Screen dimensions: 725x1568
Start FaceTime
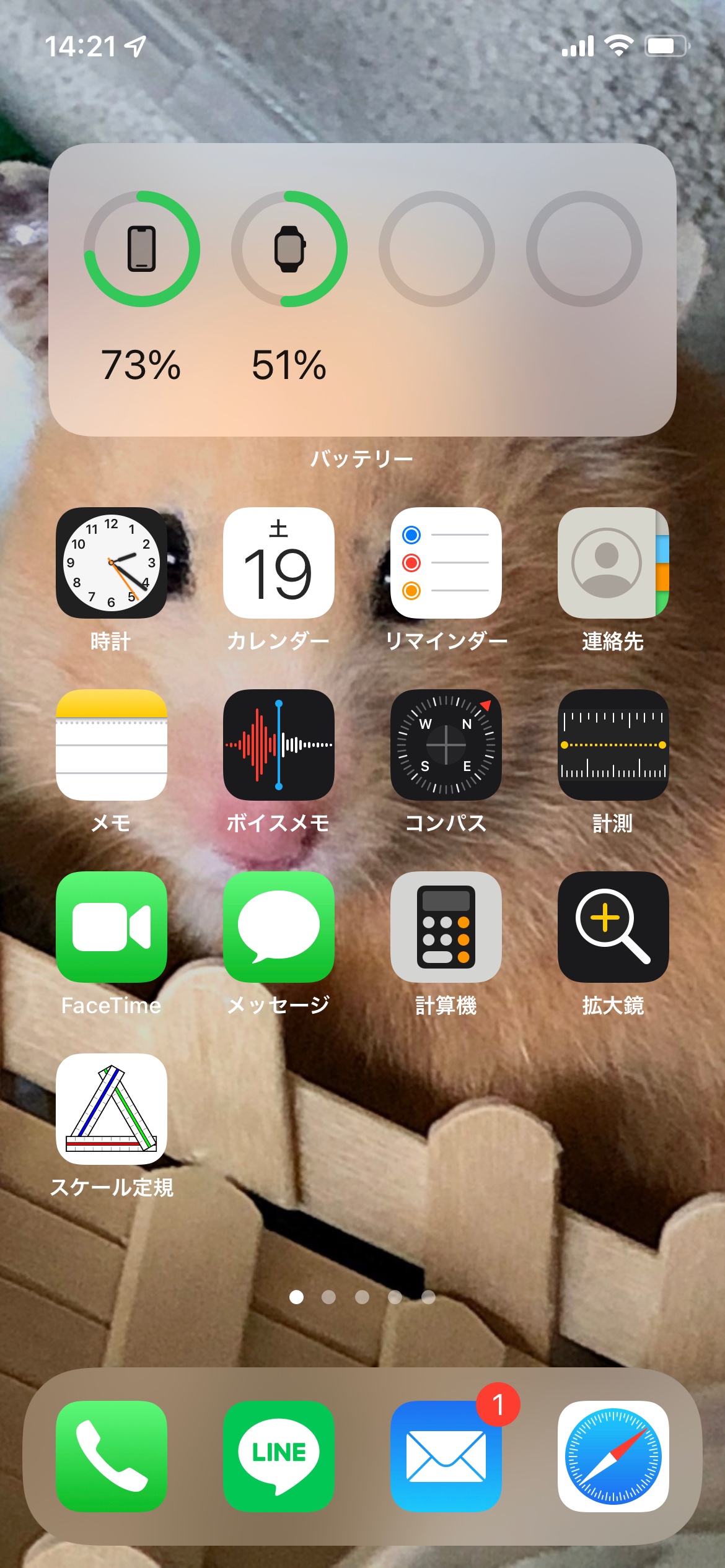click(112, 927)
